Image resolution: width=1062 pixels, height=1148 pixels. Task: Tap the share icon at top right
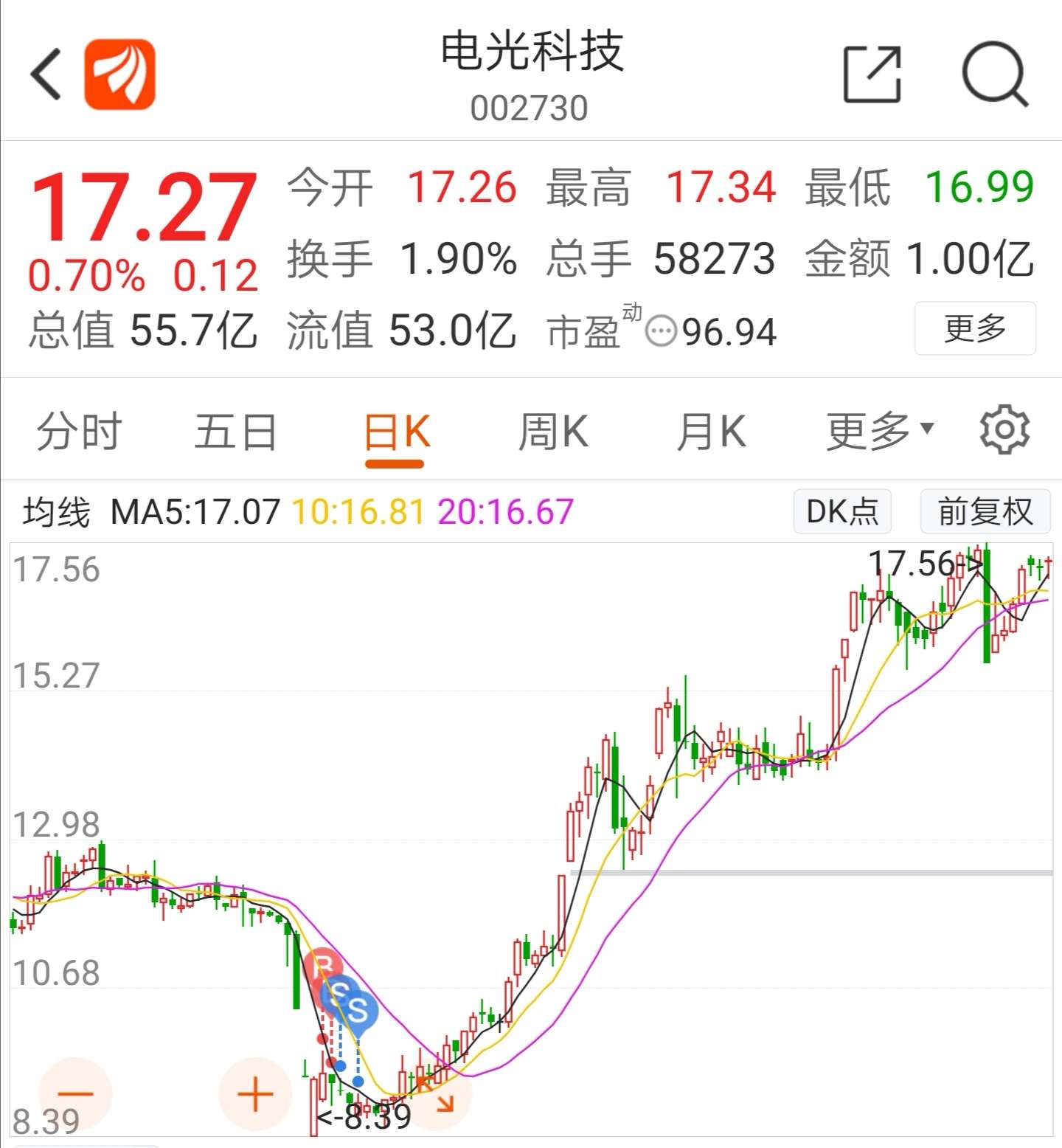pos(872,74)
